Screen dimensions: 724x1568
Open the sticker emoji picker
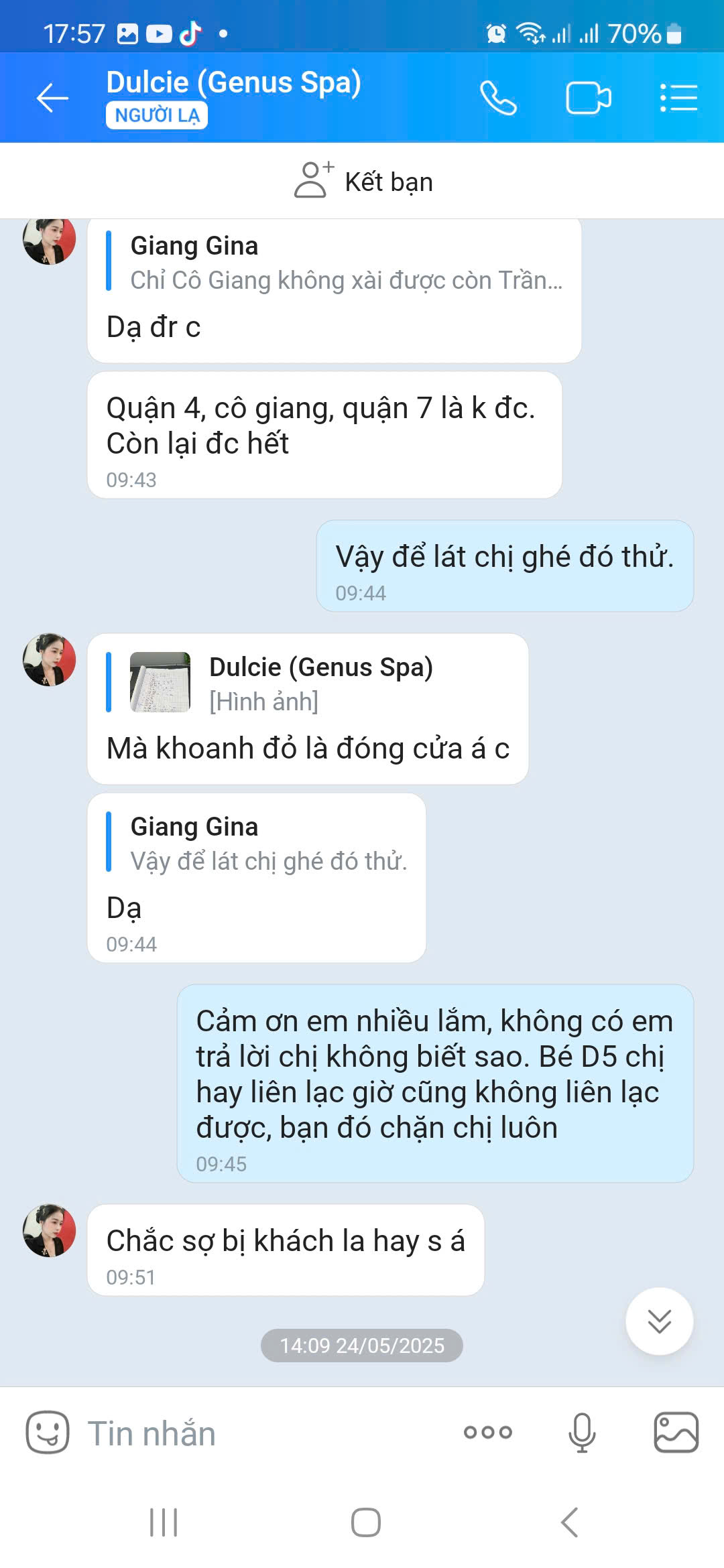48,1433
